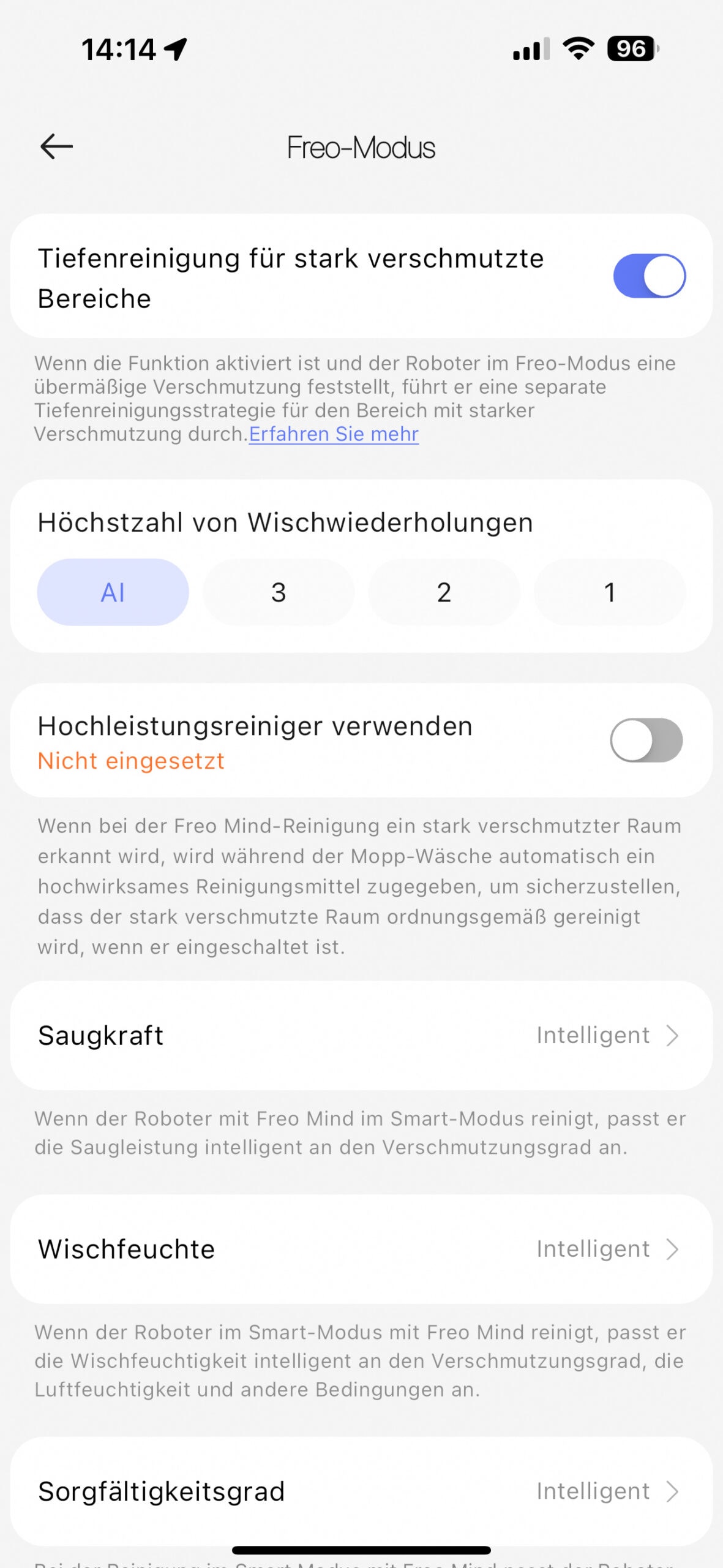Select AI for Wischwiederholungen
The image size is (723, 1568).
click(x=113, y=592)
